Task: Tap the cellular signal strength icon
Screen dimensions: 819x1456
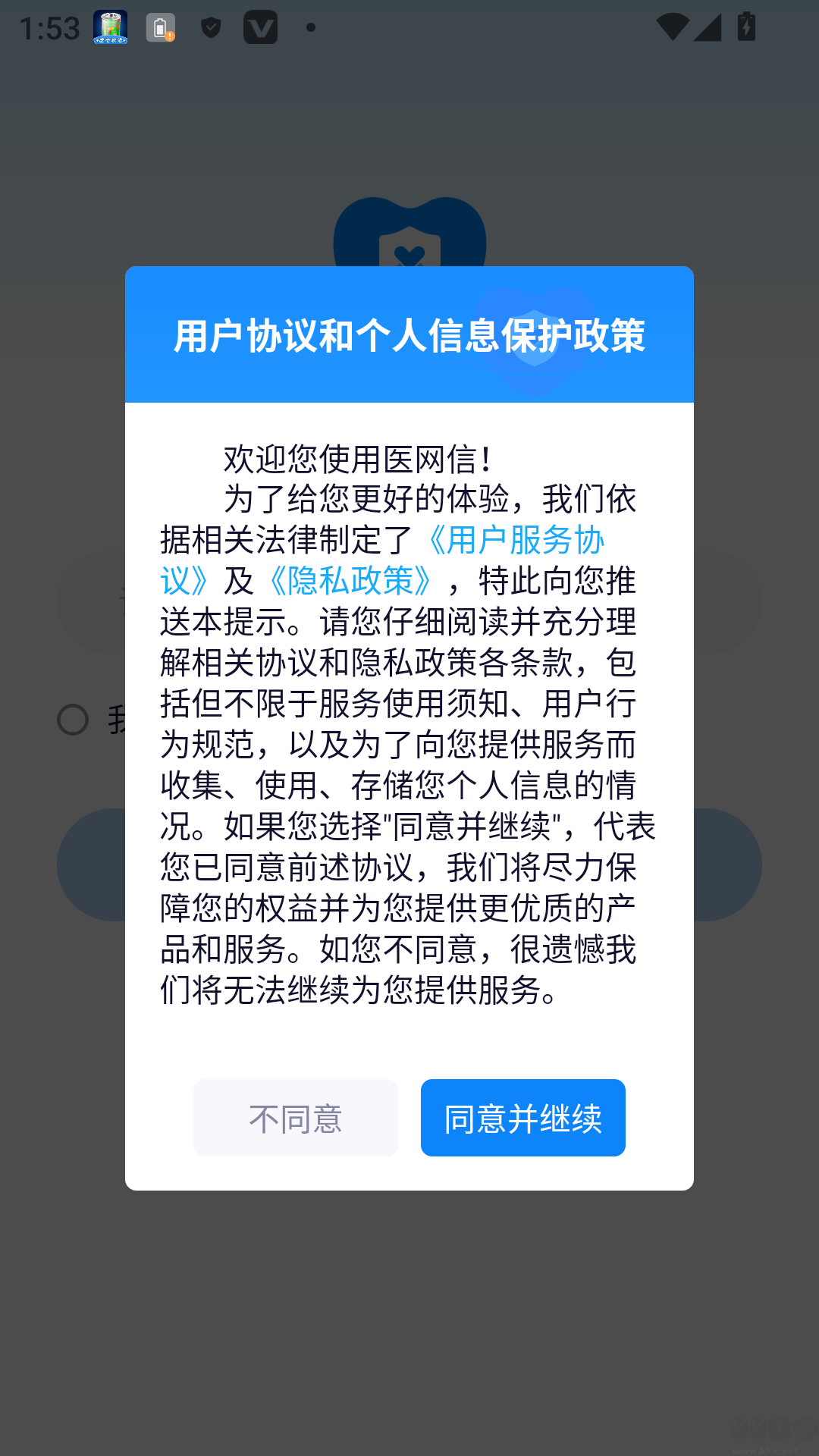Action: (x=706, y=28)
